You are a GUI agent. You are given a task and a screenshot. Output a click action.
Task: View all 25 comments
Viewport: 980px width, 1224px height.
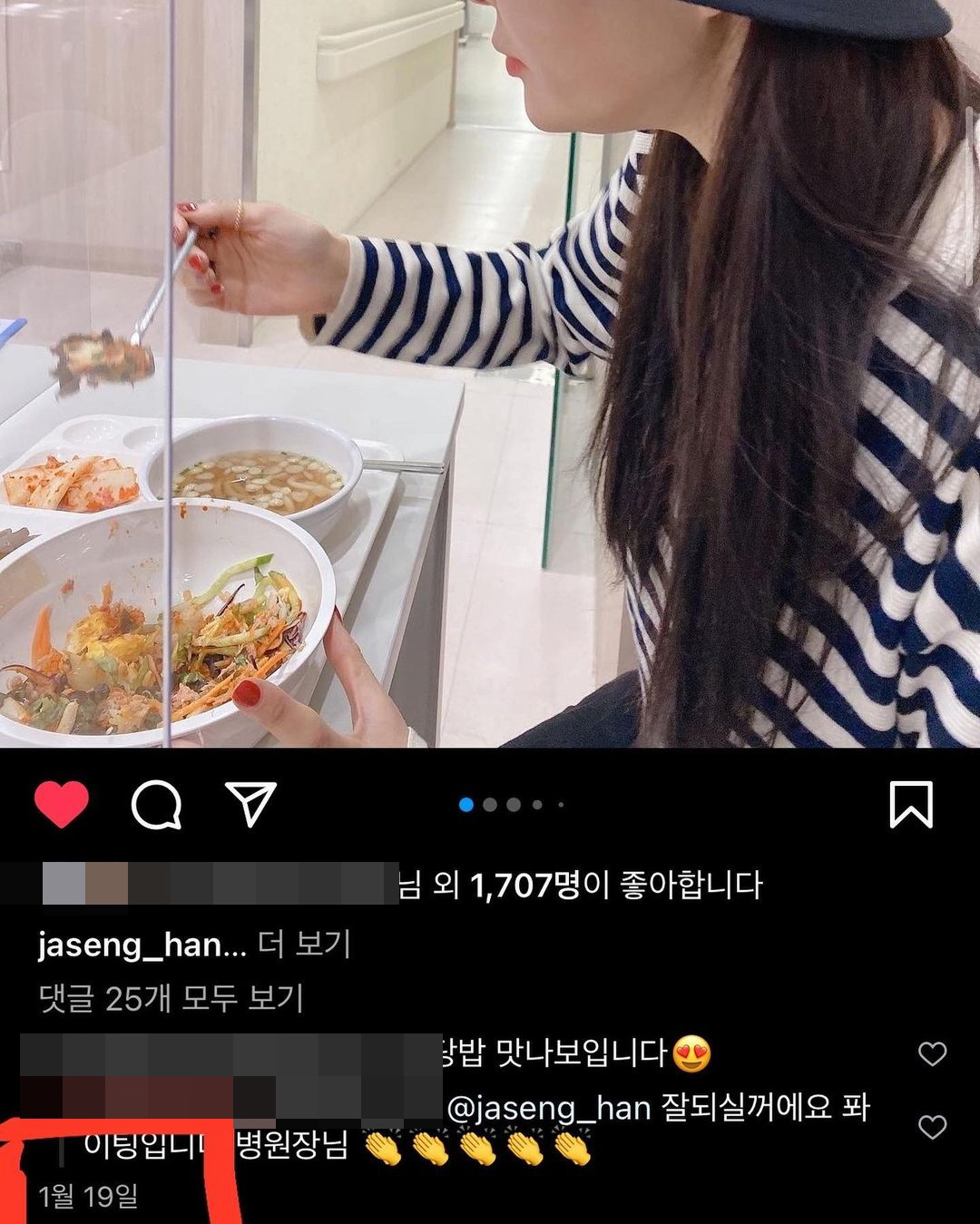pyautogui.click(x=171, y=998)
